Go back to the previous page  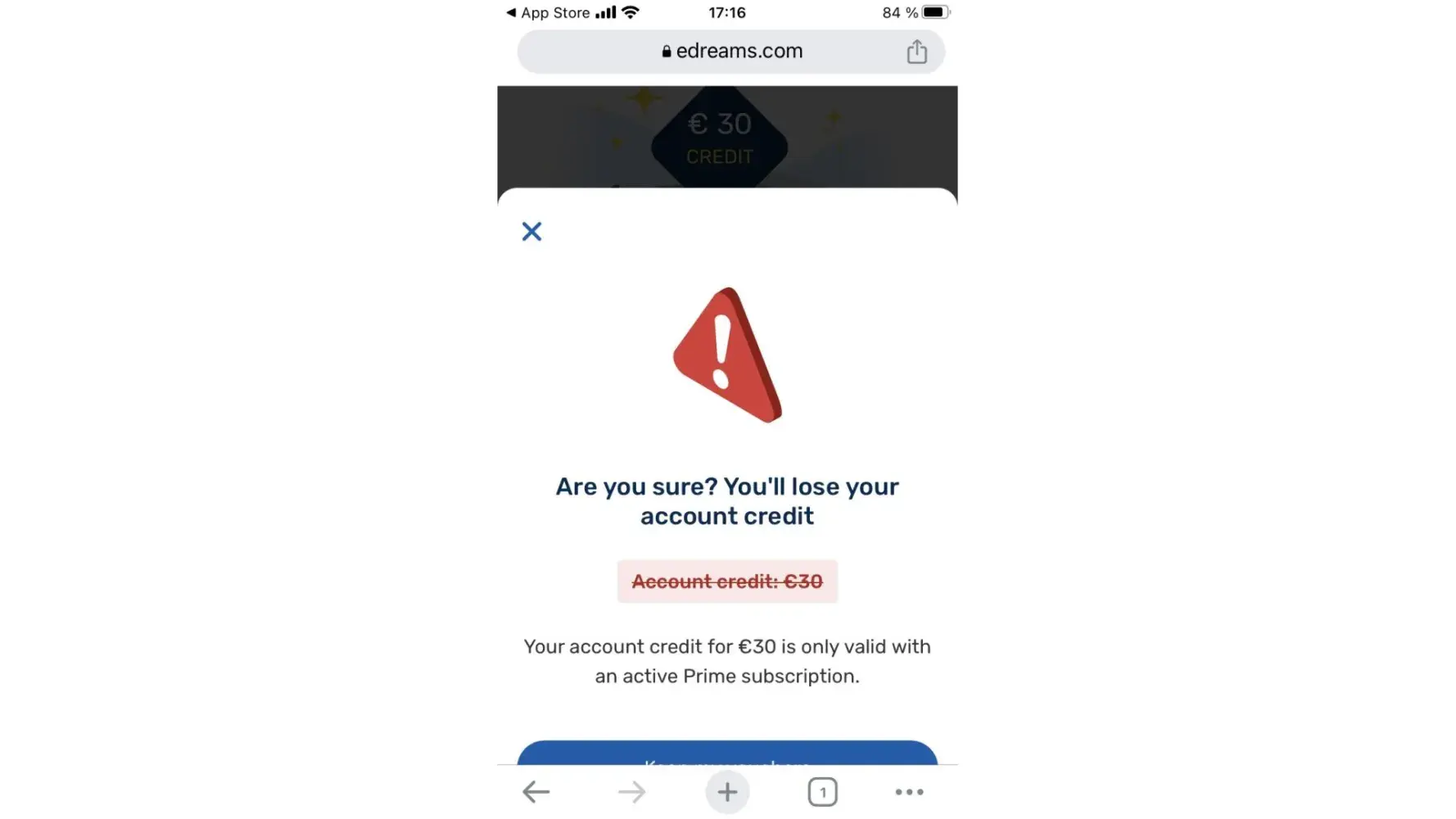536,792
